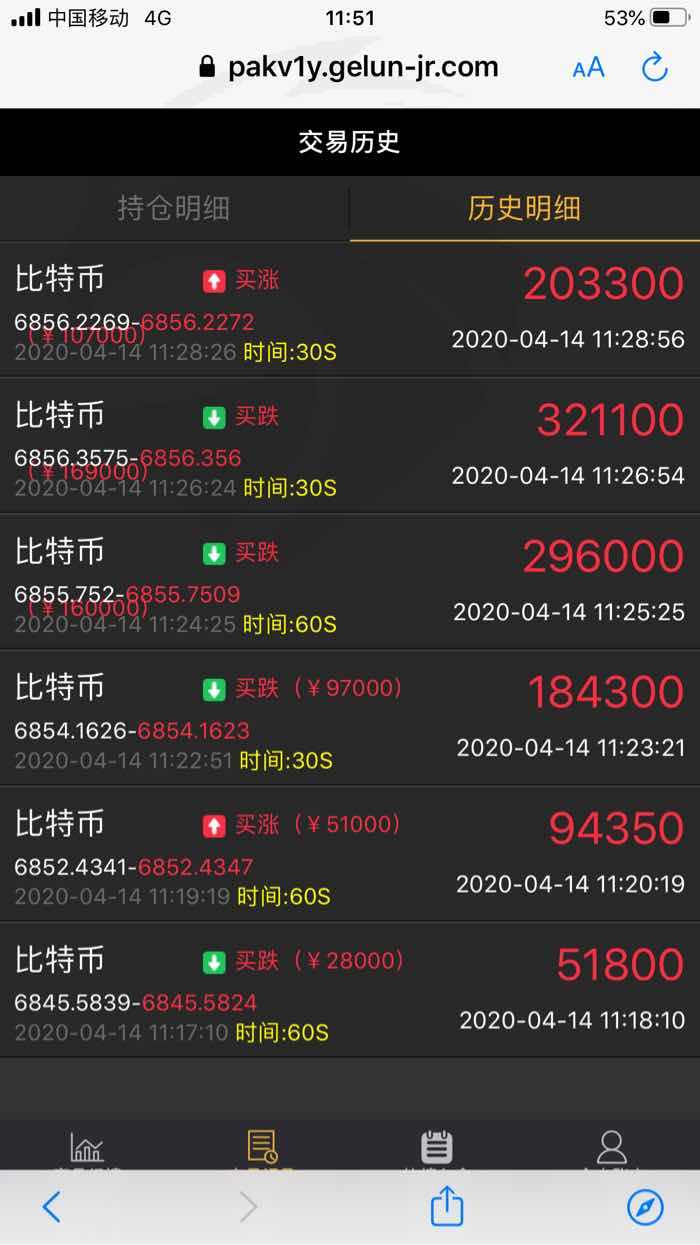Tap the pakv1y.gelun-jr.com address bar

[349, 67]
